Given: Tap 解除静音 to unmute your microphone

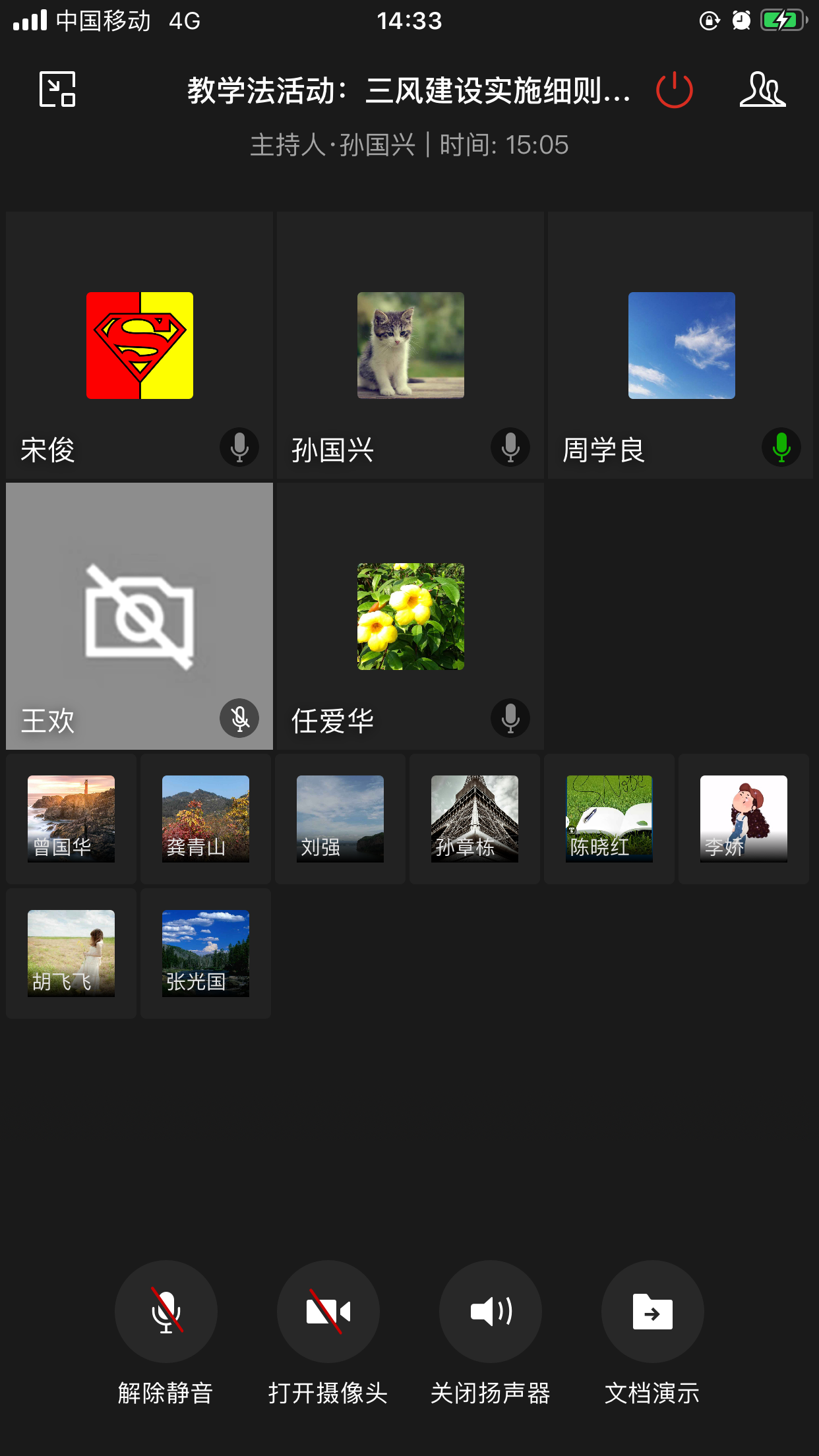Looking at the screenshot, I should (x=166, y=1312).
